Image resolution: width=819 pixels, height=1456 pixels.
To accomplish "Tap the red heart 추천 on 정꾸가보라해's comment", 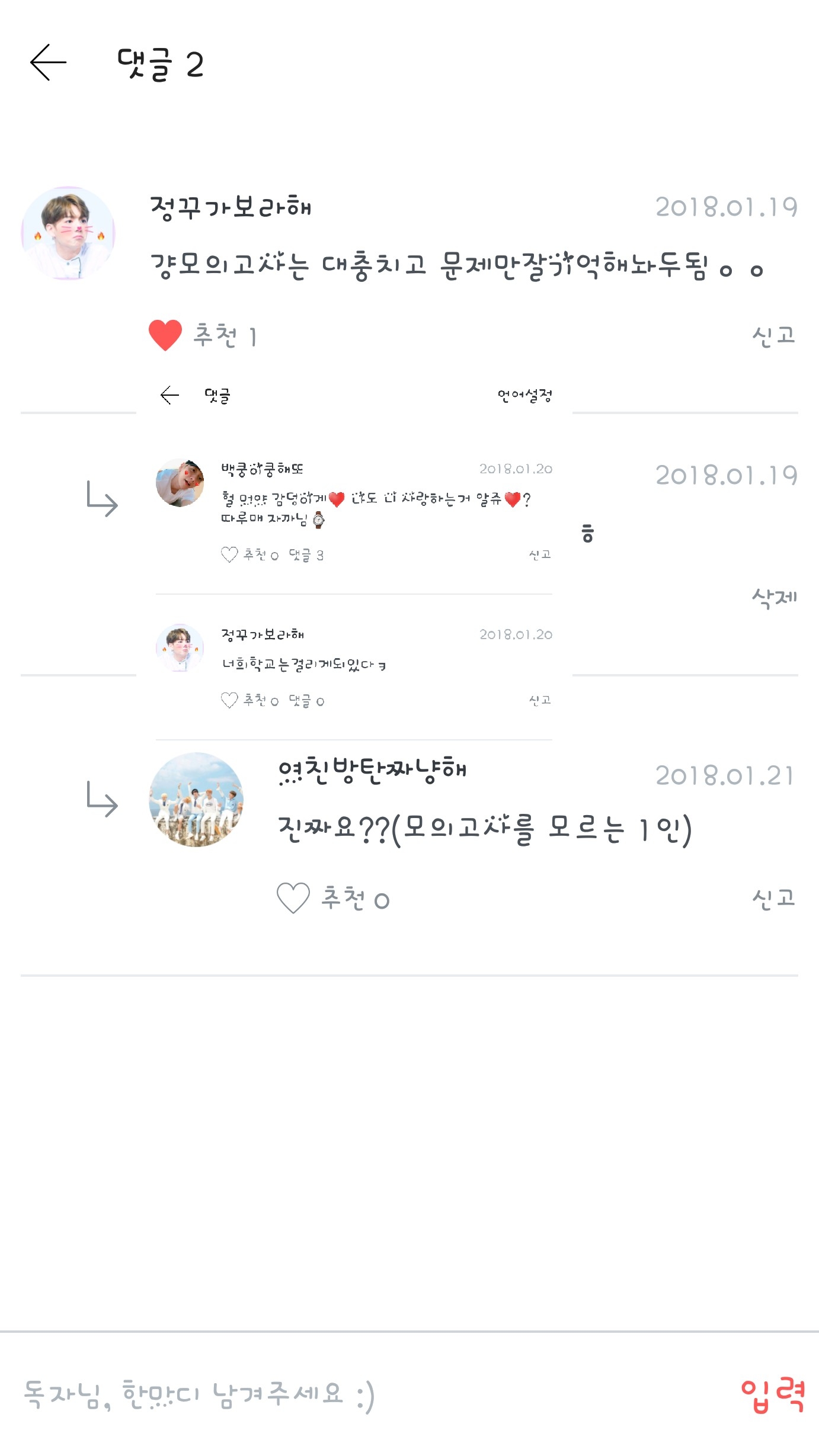I will point(165,335).
